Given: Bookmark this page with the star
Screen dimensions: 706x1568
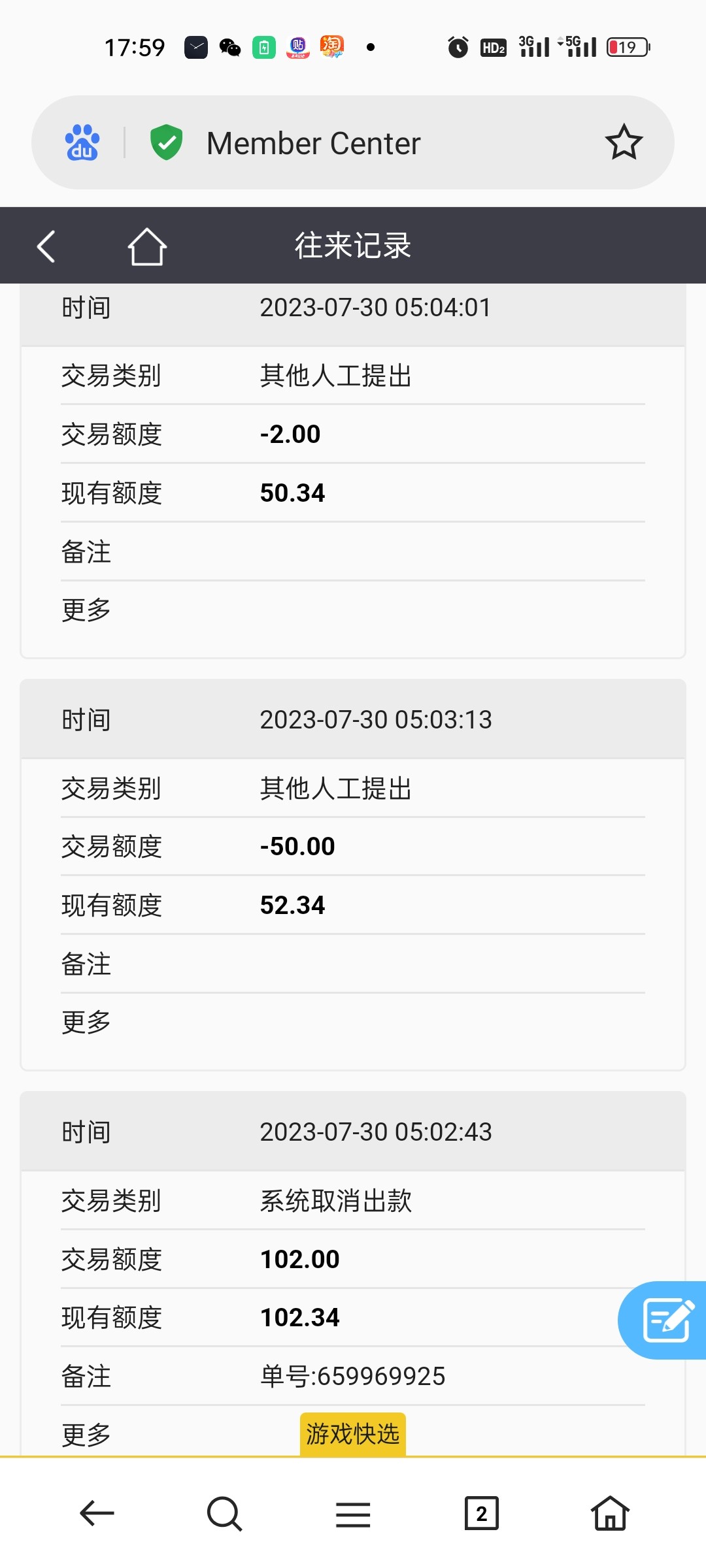Looking at the screenshot, I should click(624, 142).
